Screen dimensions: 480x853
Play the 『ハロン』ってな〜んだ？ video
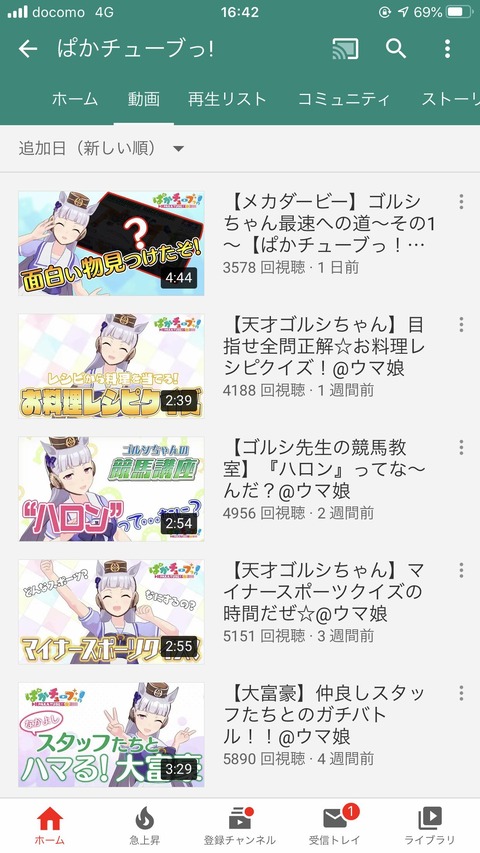(x=111, y=489)
